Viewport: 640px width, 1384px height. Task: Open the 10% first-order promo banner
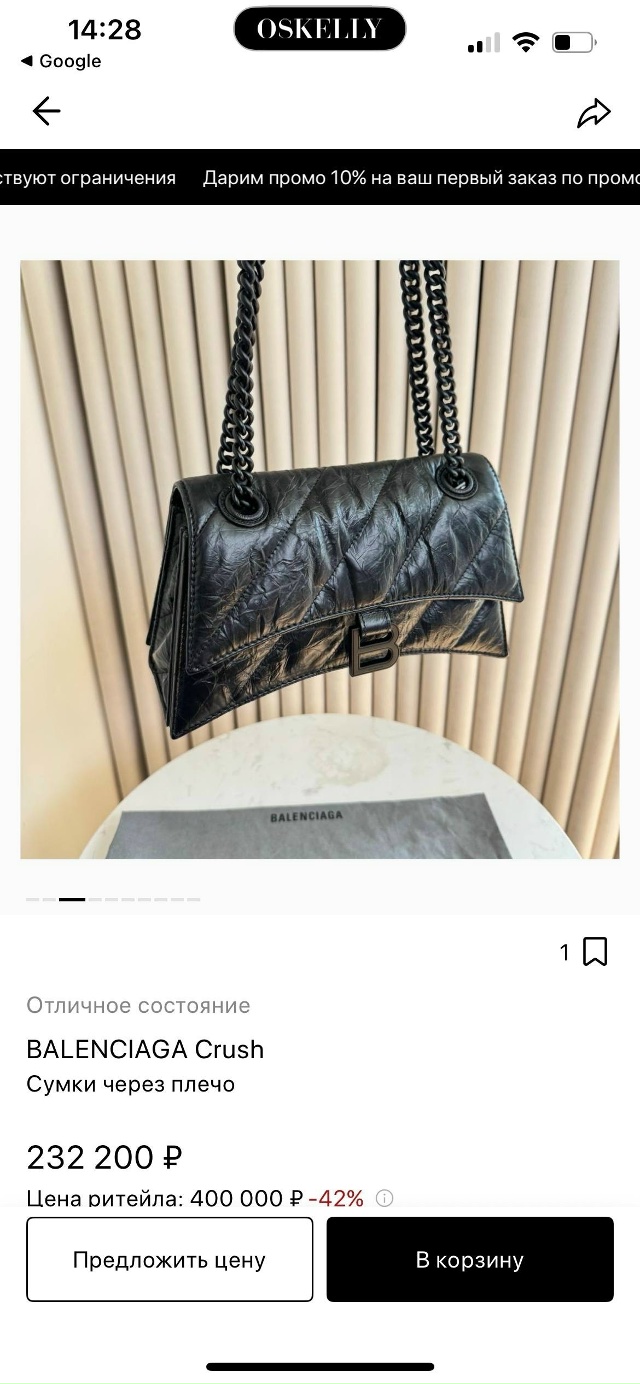click(420, 178)
